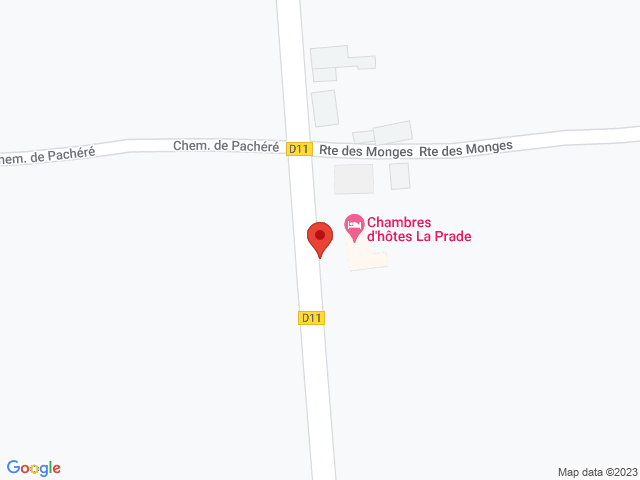Open Chambres d'hôtes La Prade place pin
The width and height of the screenshot is (640, 480).
pos(354,226)
